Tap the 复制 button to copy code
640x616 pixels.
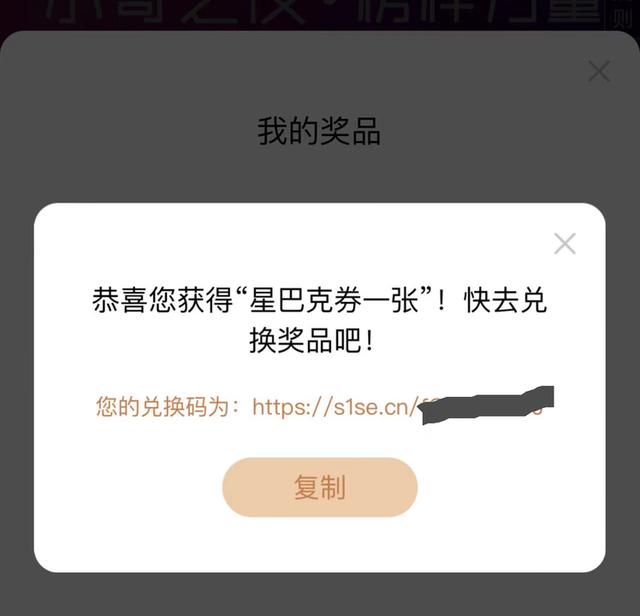319,487
